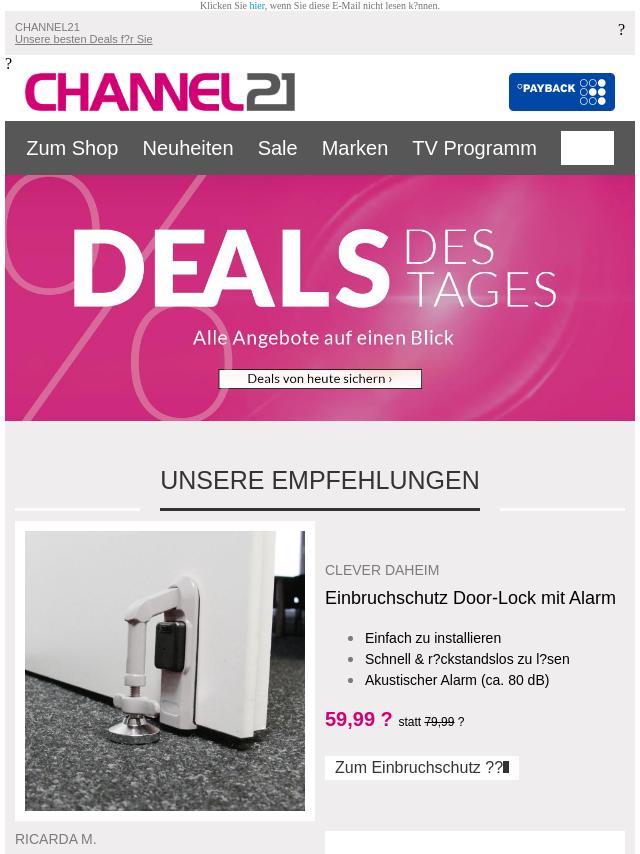The width and height of the screenshot is (640, 854).
Task: Open the 'hier' link to view email online
Action: (257, 6)
